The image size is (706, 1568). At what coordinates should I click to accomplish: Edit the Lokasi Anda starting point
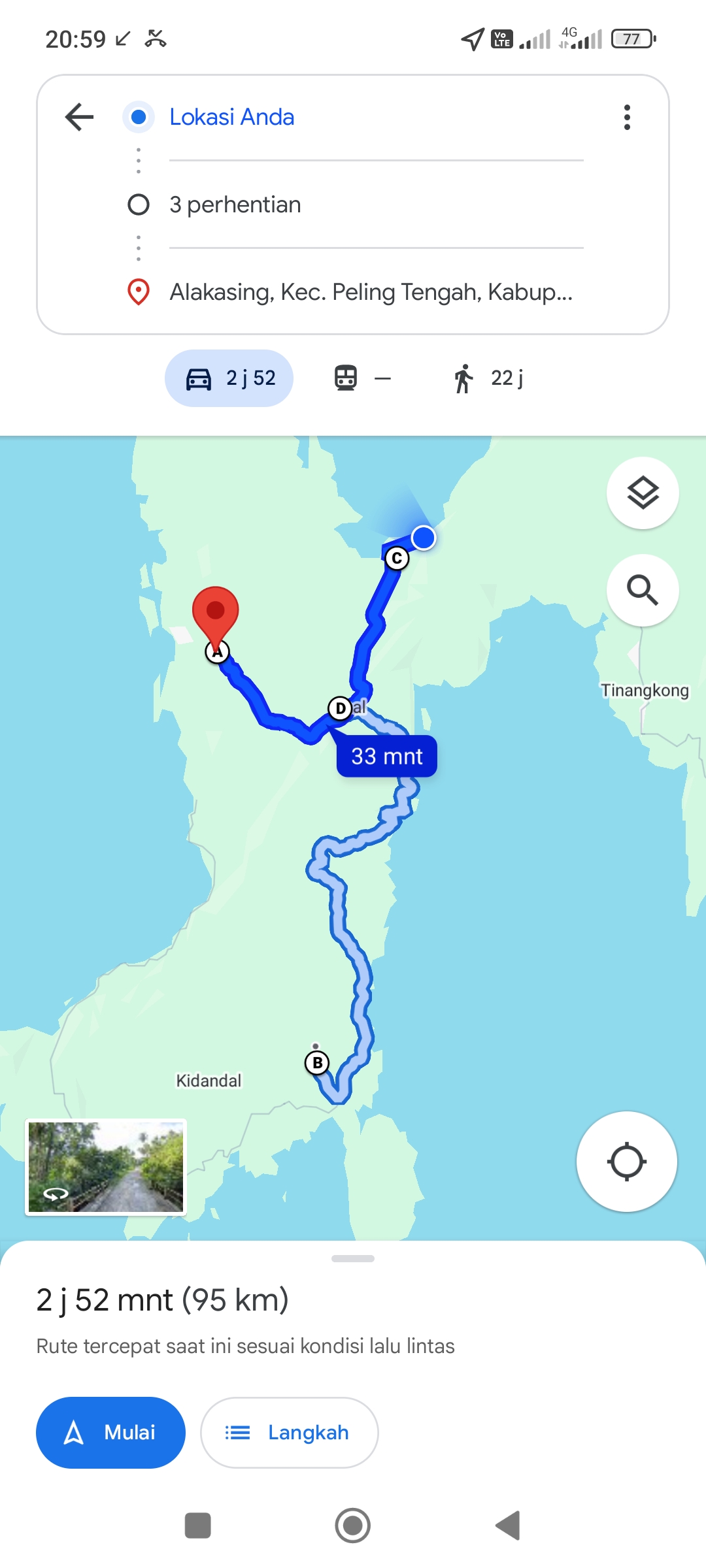point(376,117)
